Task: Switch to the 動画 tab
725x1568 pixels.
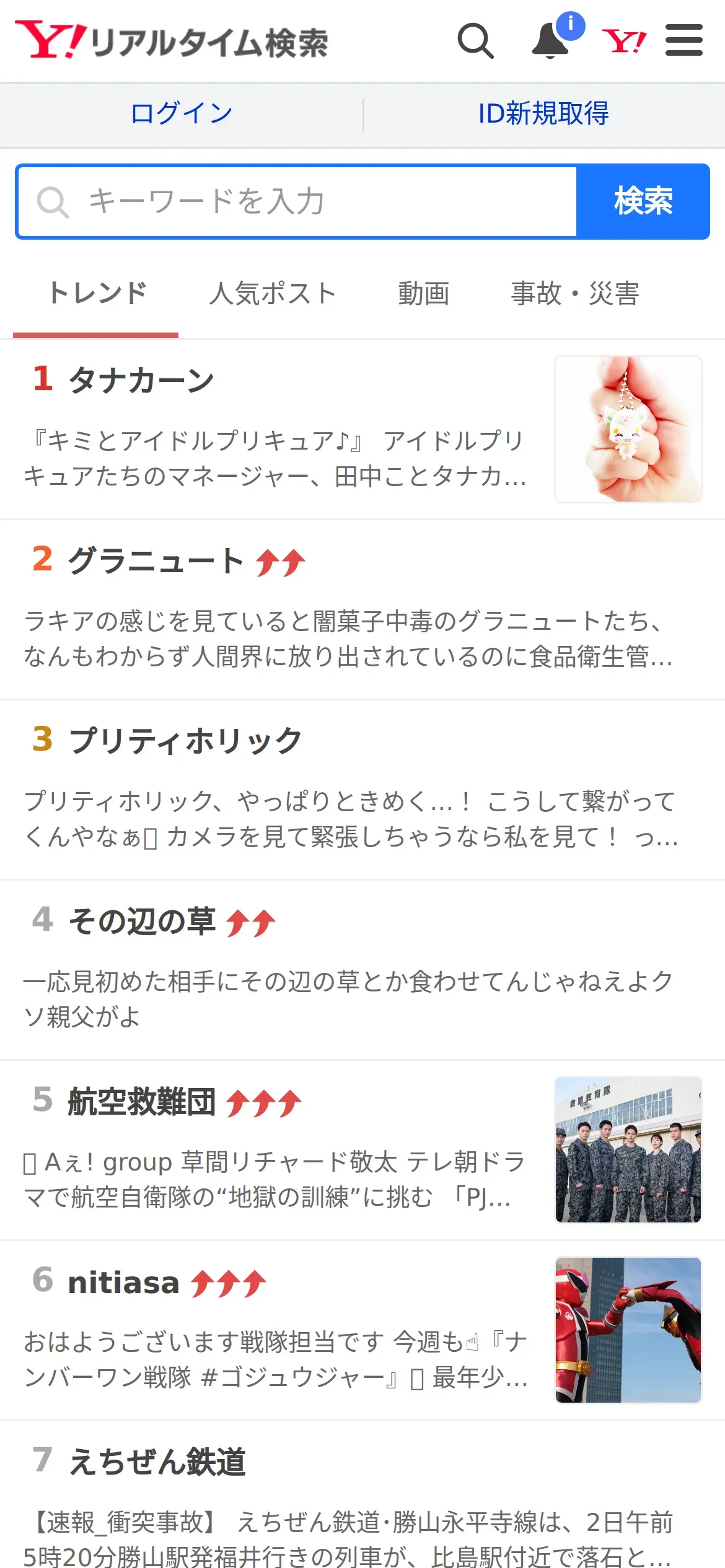Action: 424,294
